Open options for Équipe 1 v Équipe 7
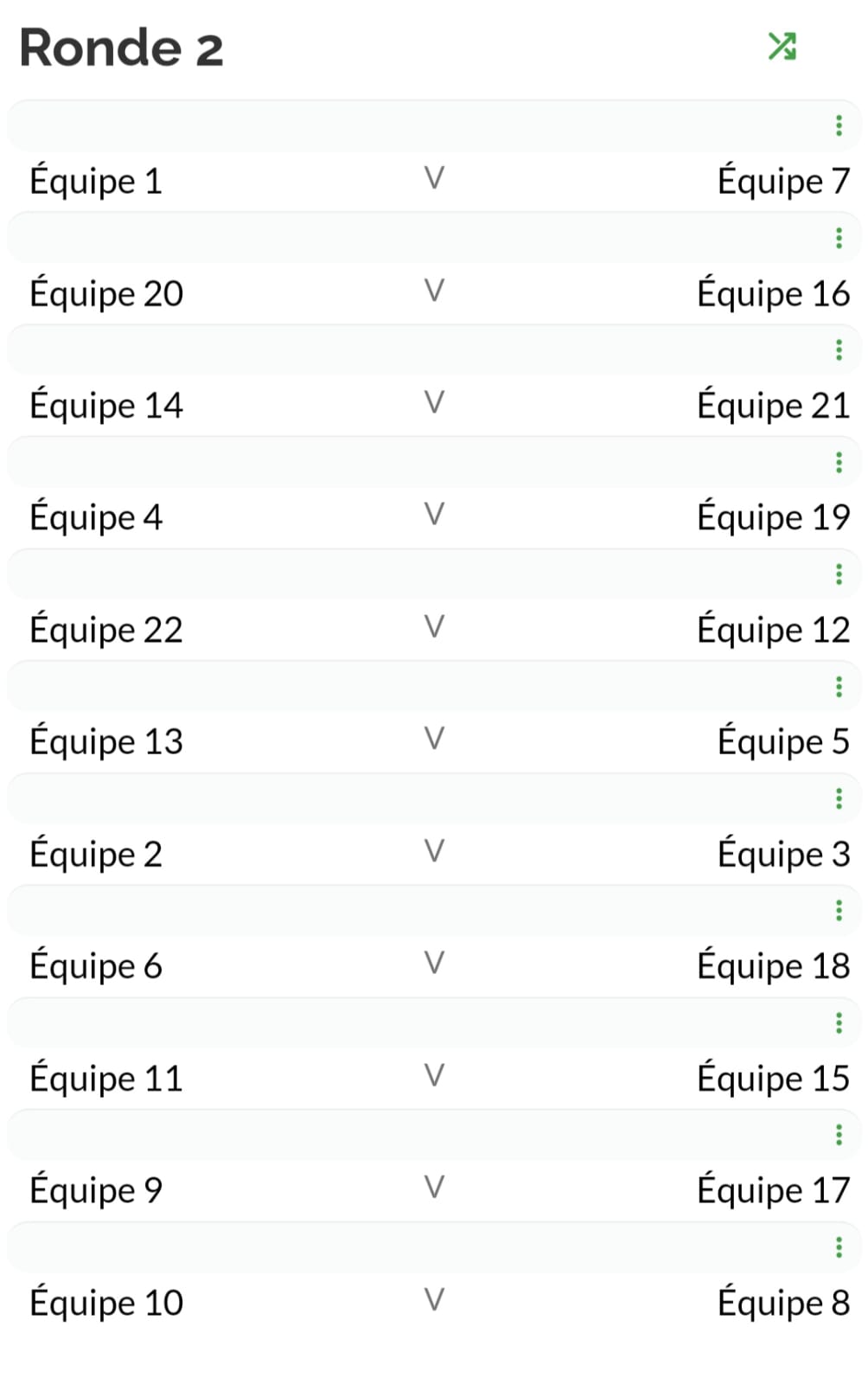 click(x=839, y=126)
